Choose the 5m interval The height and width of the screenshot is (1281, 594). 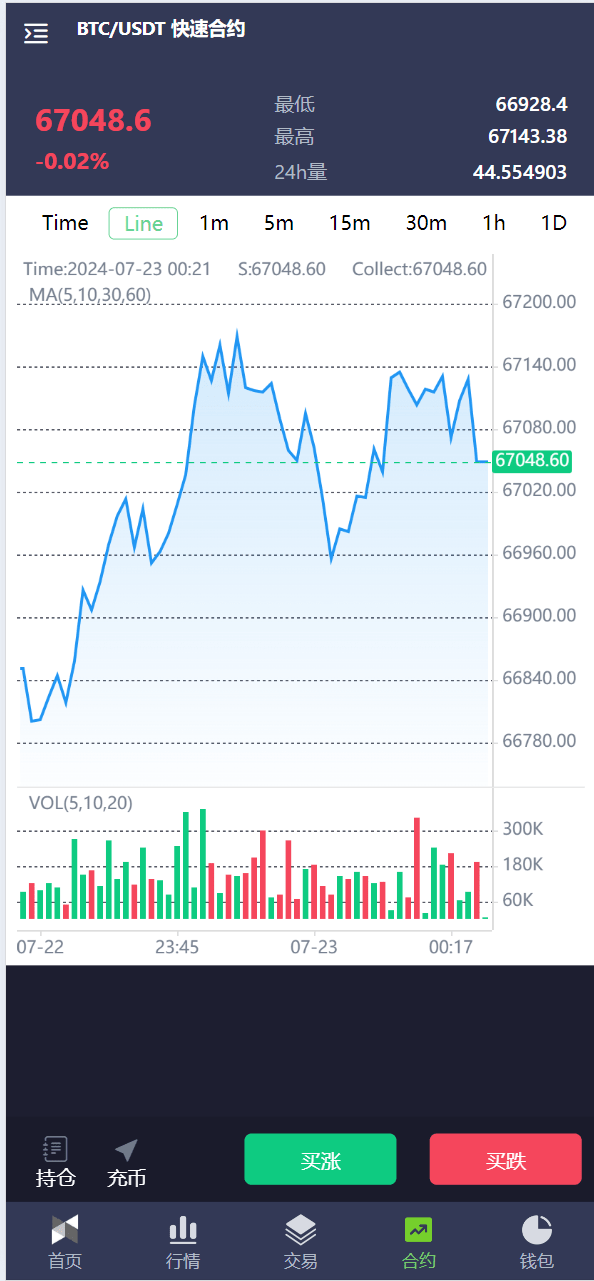[x=279, y=223]
